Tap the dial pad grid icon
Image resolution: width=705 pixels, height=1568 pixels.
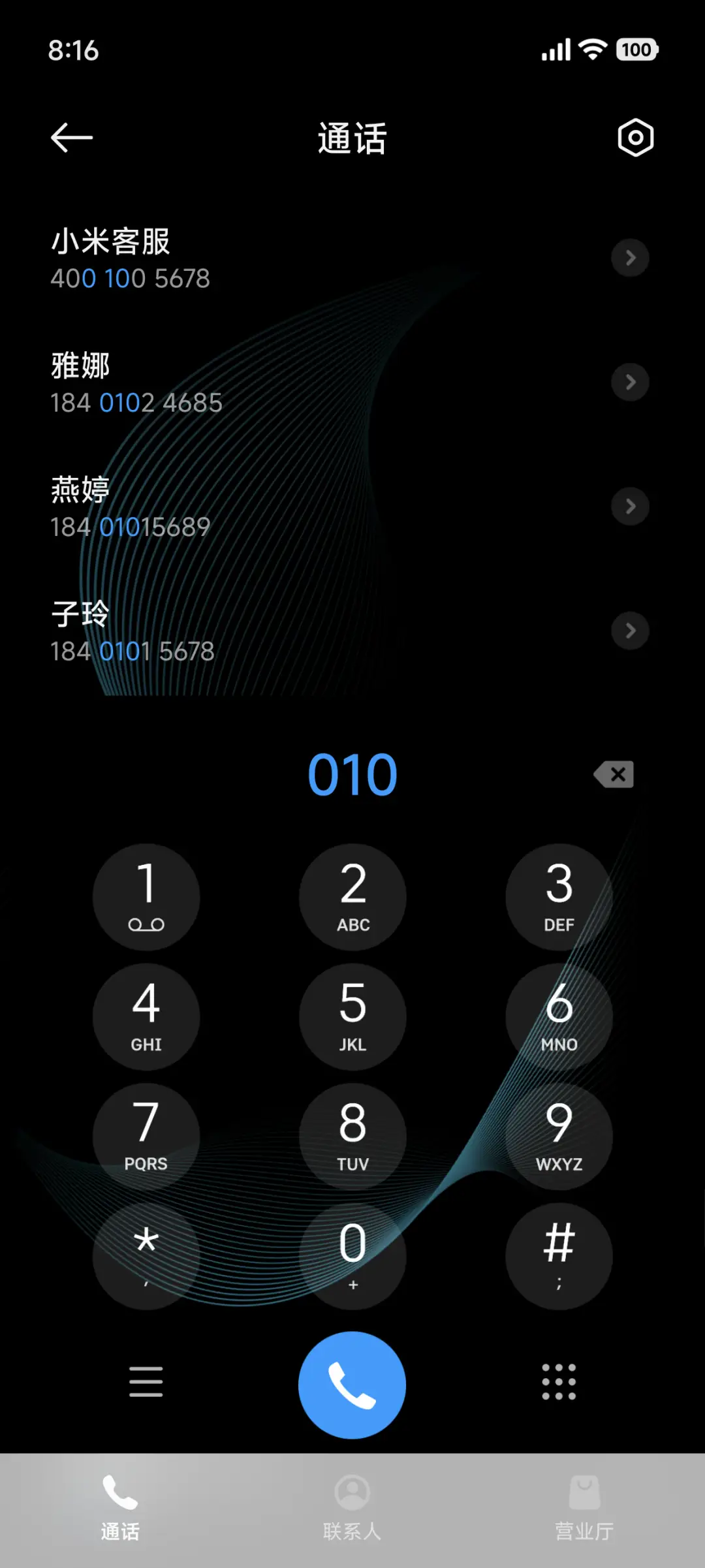click(558, 1383)
